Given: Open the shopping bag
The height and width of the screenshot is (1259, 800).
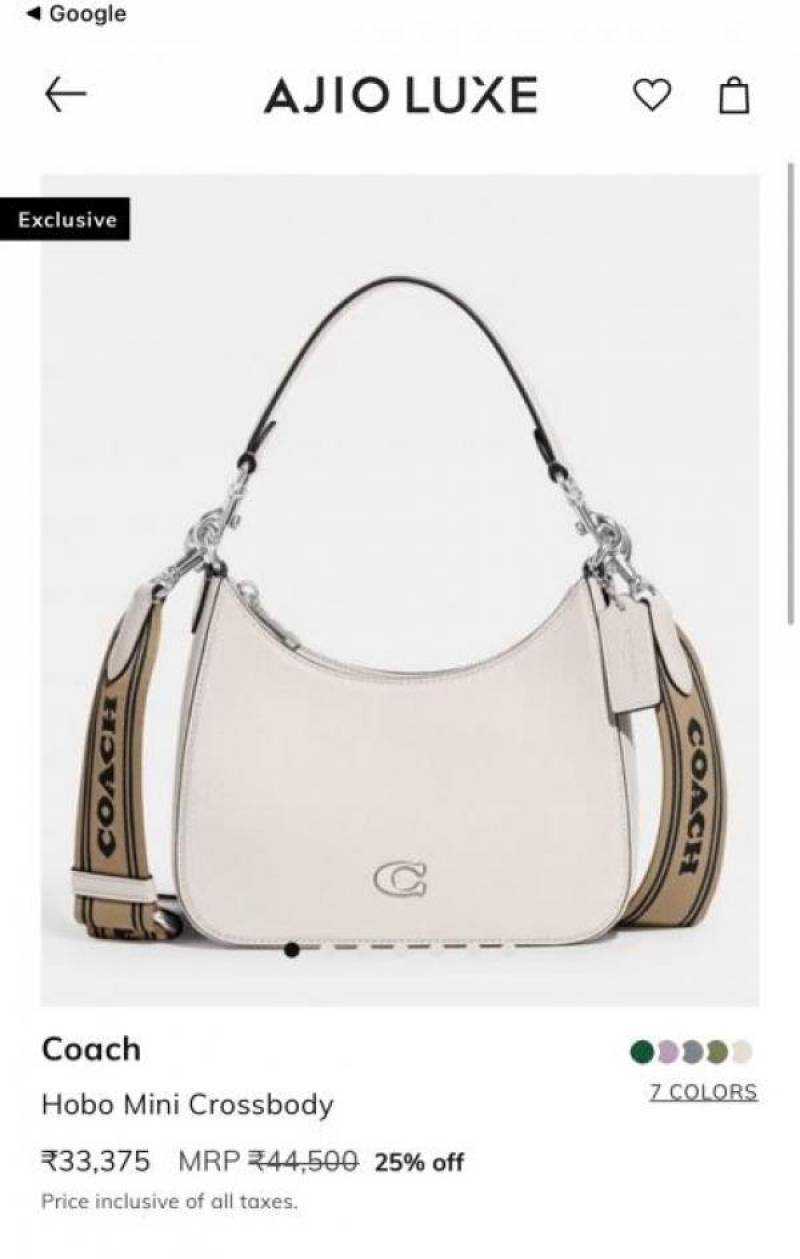Looking at the screenshot, I should pyautogui.click(x=734, y=96).
